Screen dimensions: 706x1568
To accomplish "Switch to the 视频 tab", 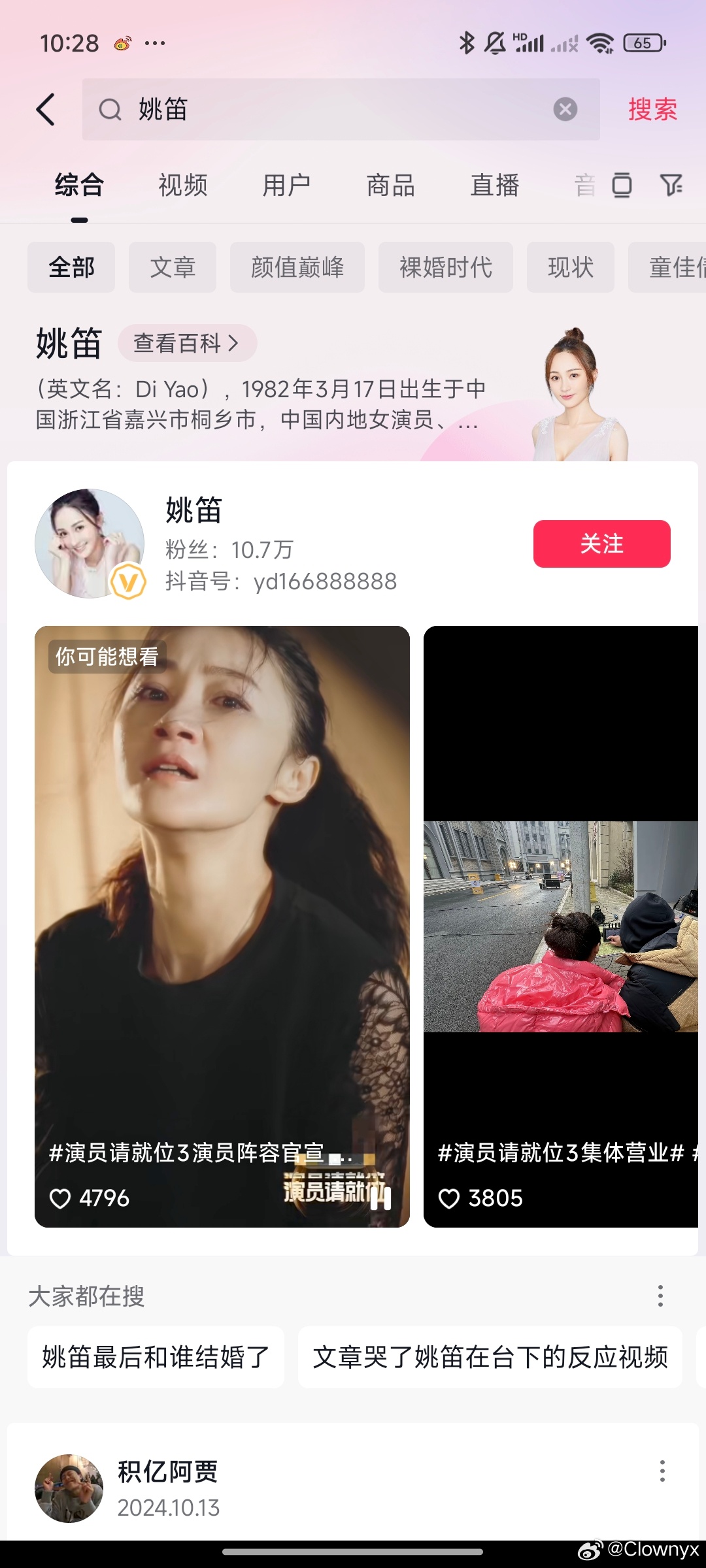I will coord(182,186).
